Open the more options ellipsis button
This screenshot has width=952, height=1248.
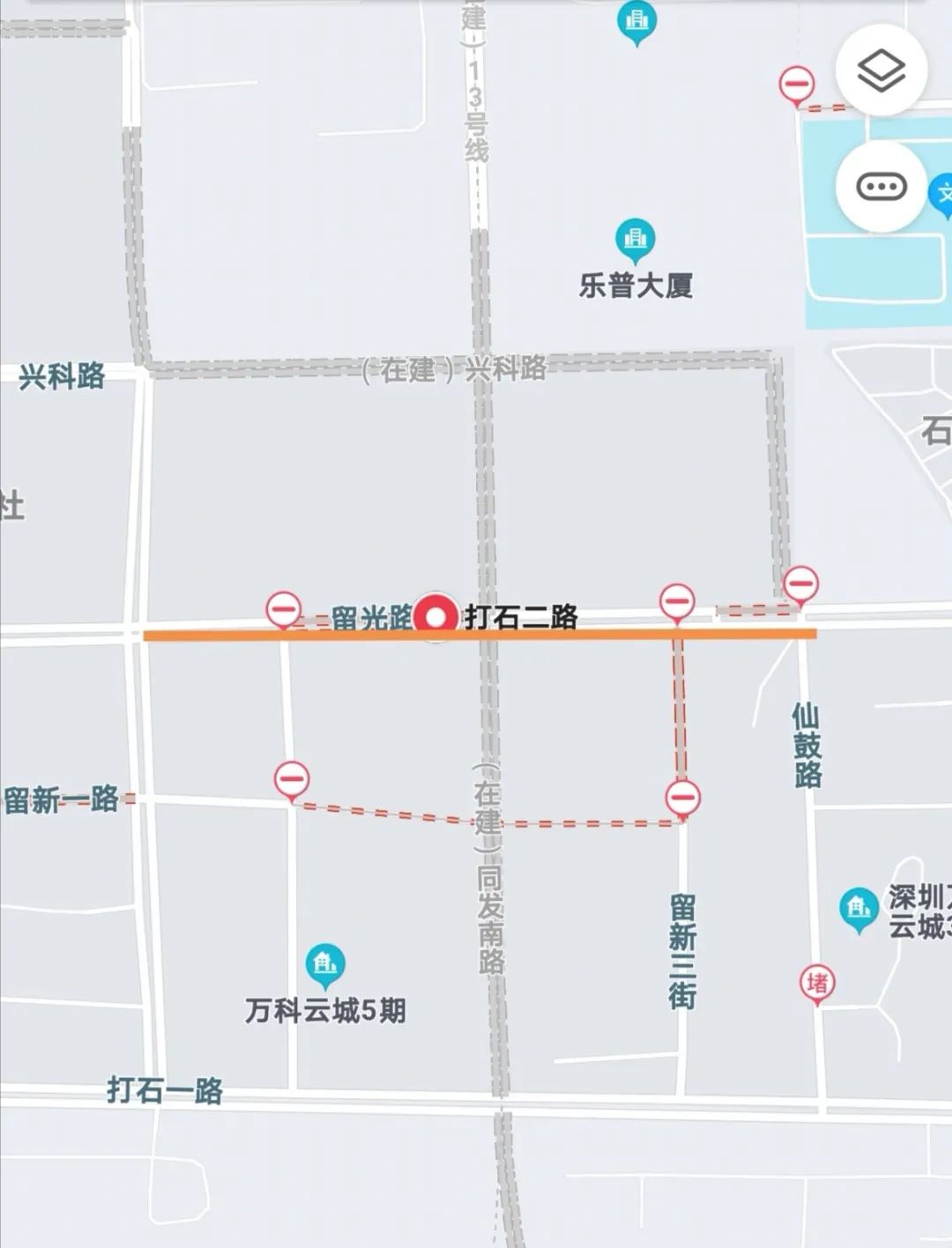click(881, 187)
